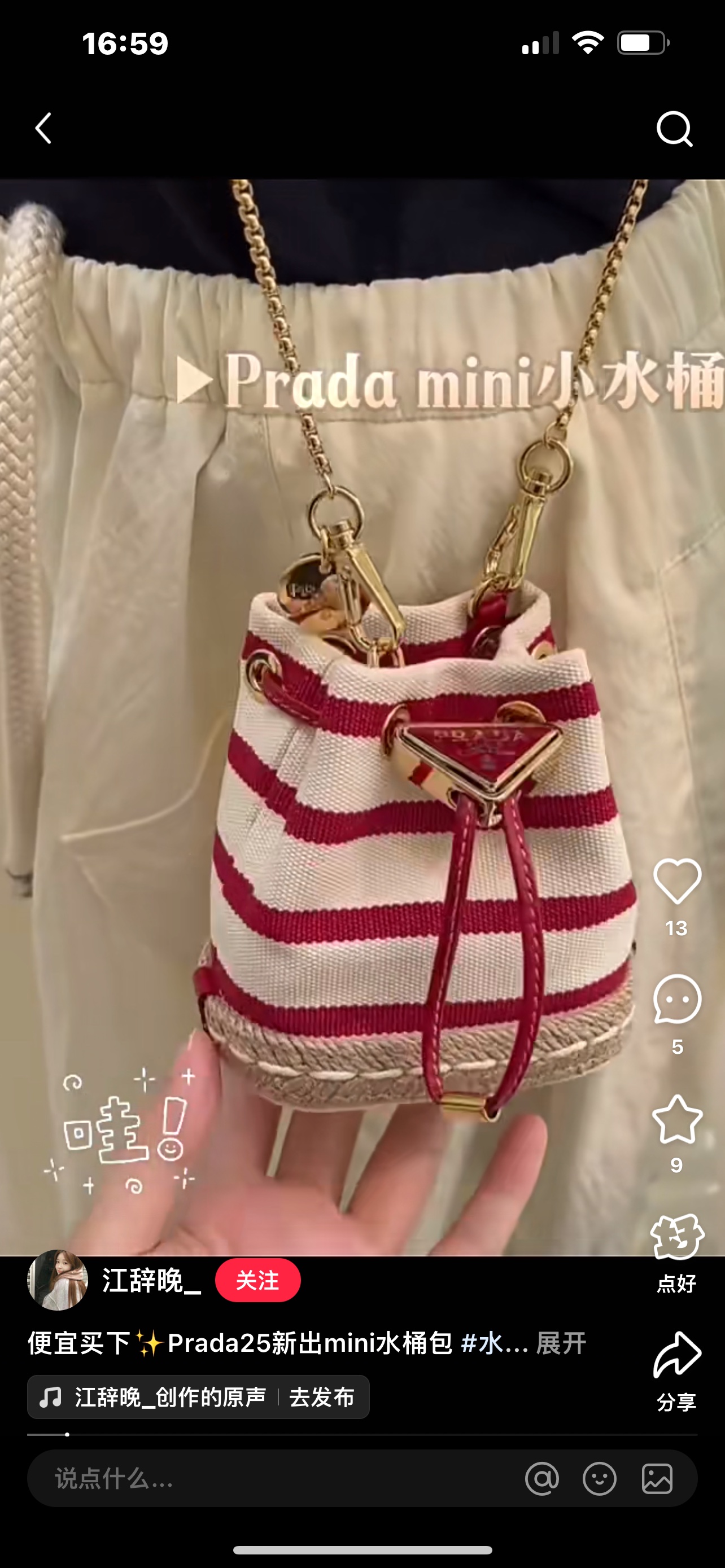Screen dimensions: 725x1568
Task: Go back using the back arrow
Action: [43, 129]
